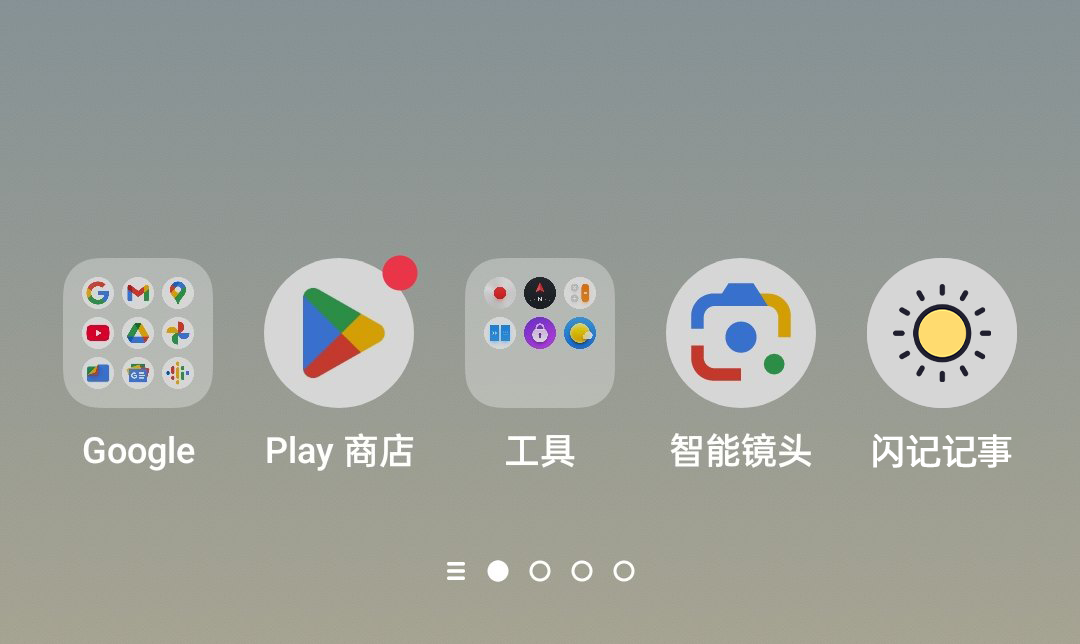Open the Google apps folder

(x=138, y=333)
